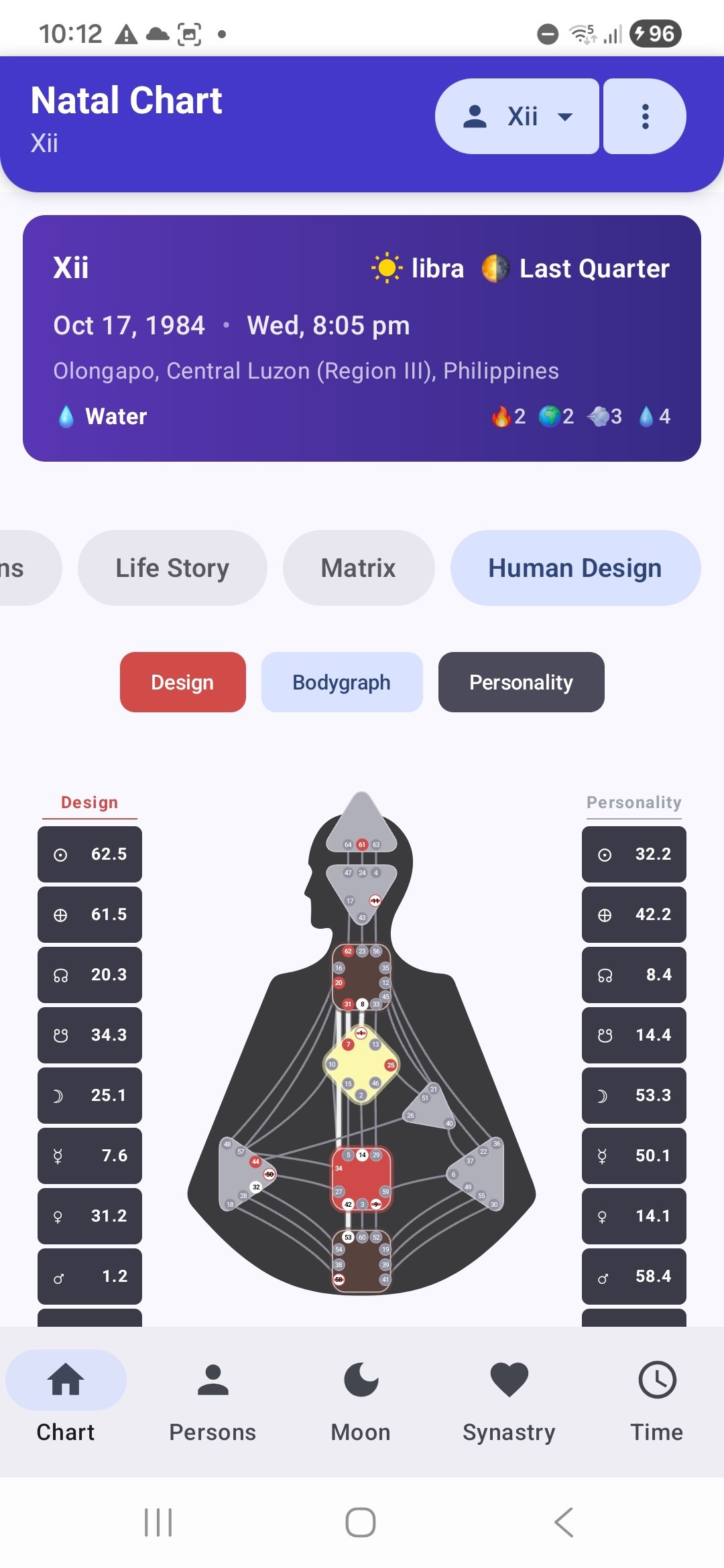724x1568 pixels.
Task: Open the system recent apps button
Action: 158,1522
